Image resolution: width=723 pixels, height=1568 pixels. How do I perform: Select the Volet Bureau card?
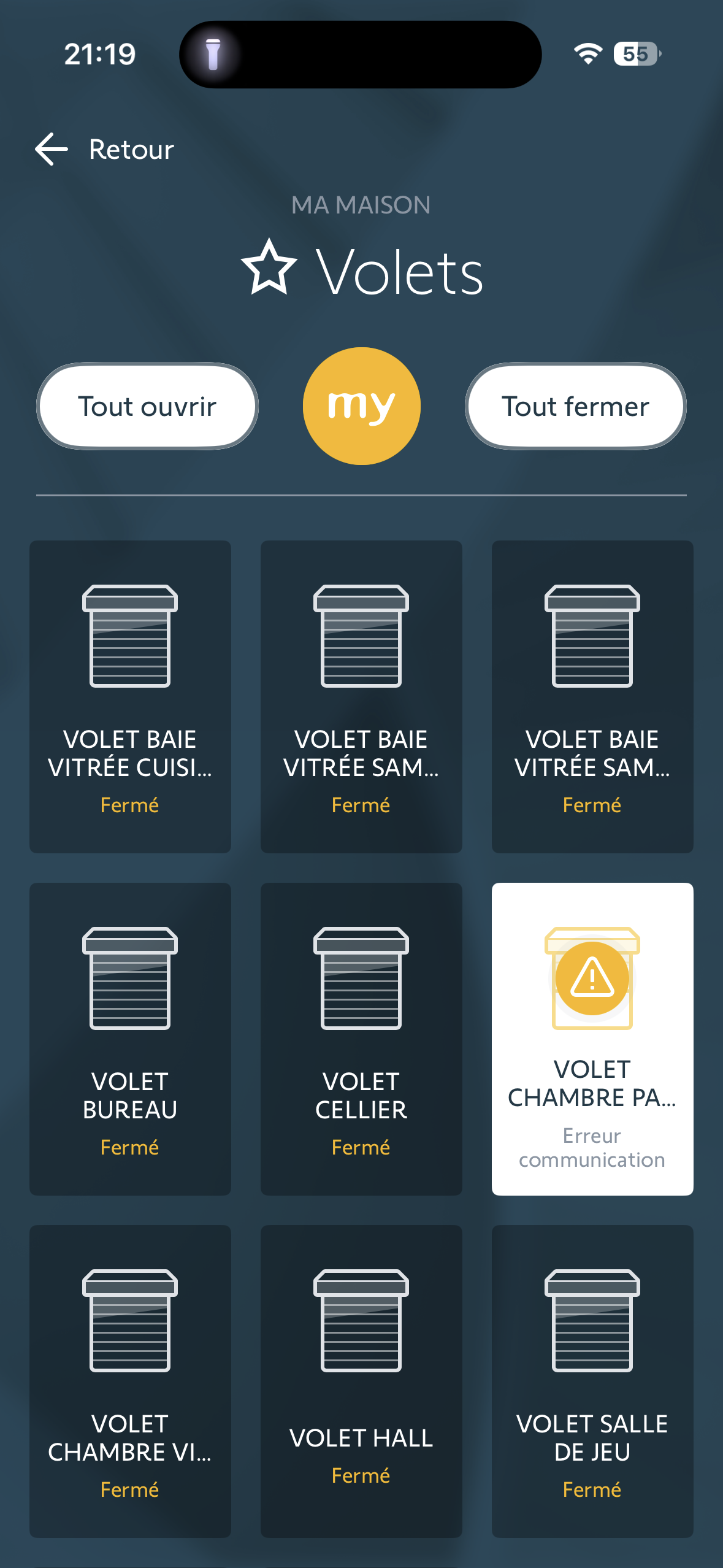tap(130, 1039)
